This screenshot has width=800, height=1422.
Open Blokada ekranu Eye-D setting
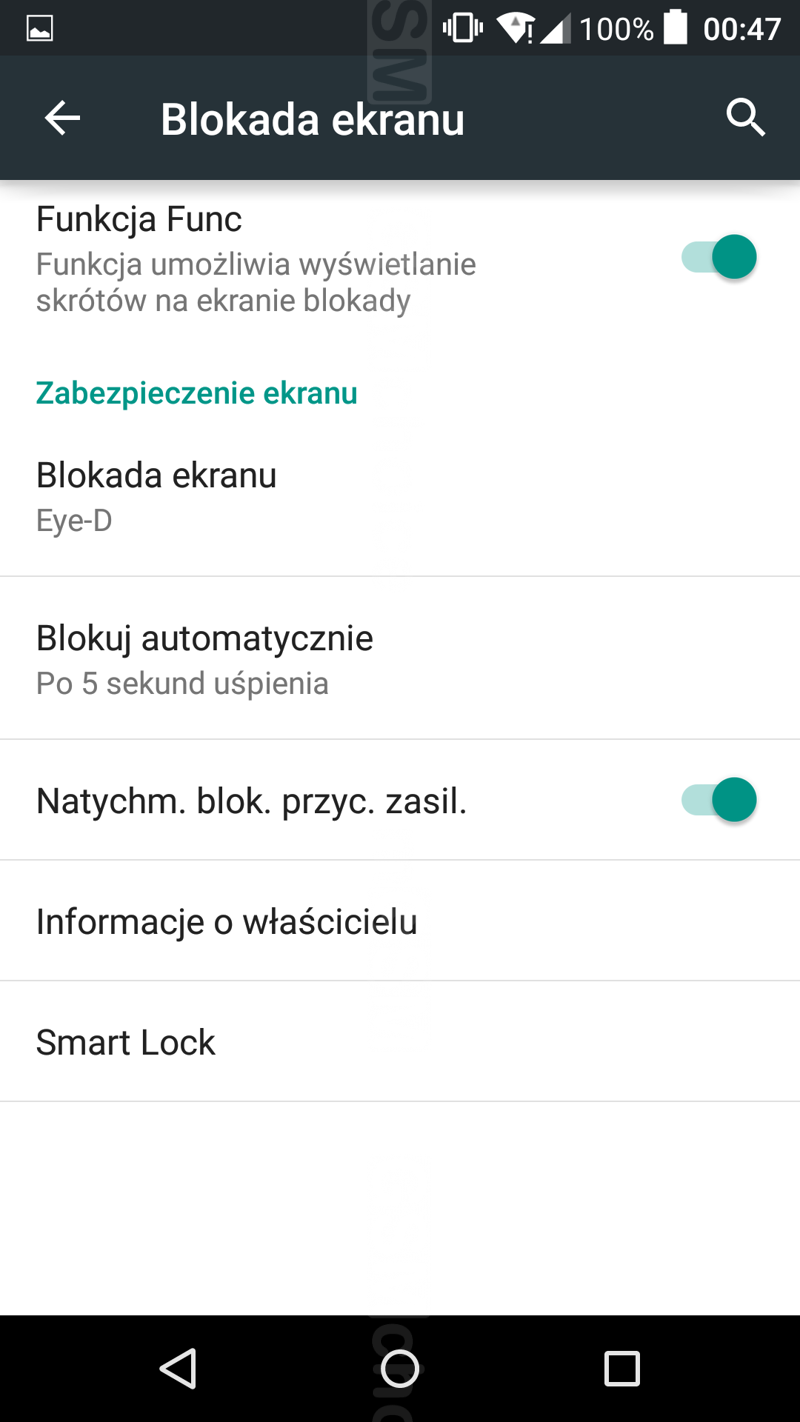click(400, 496)
